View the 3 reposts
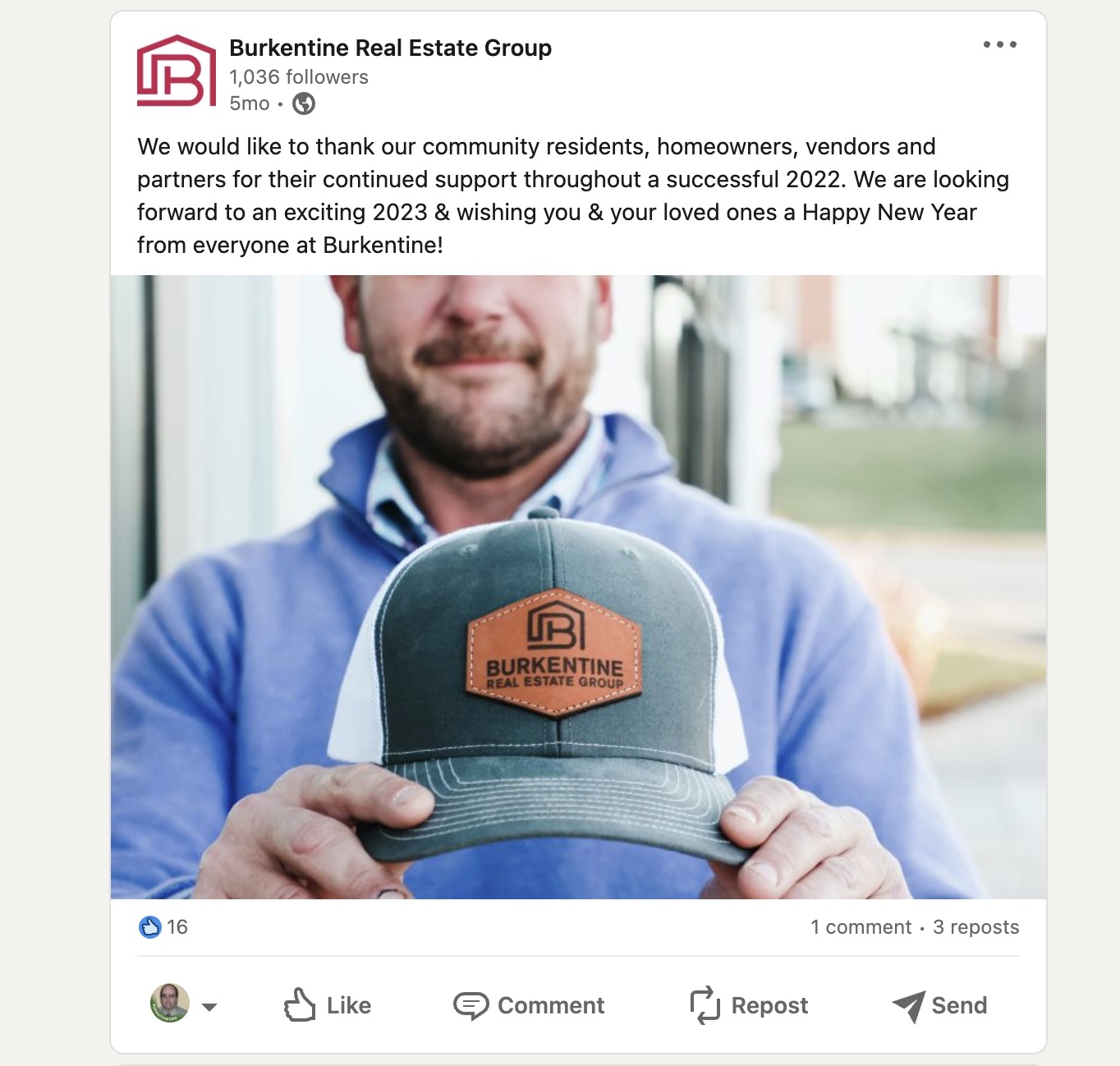The width and height of the screenshot is (1120, 1066). click(975, 927)
